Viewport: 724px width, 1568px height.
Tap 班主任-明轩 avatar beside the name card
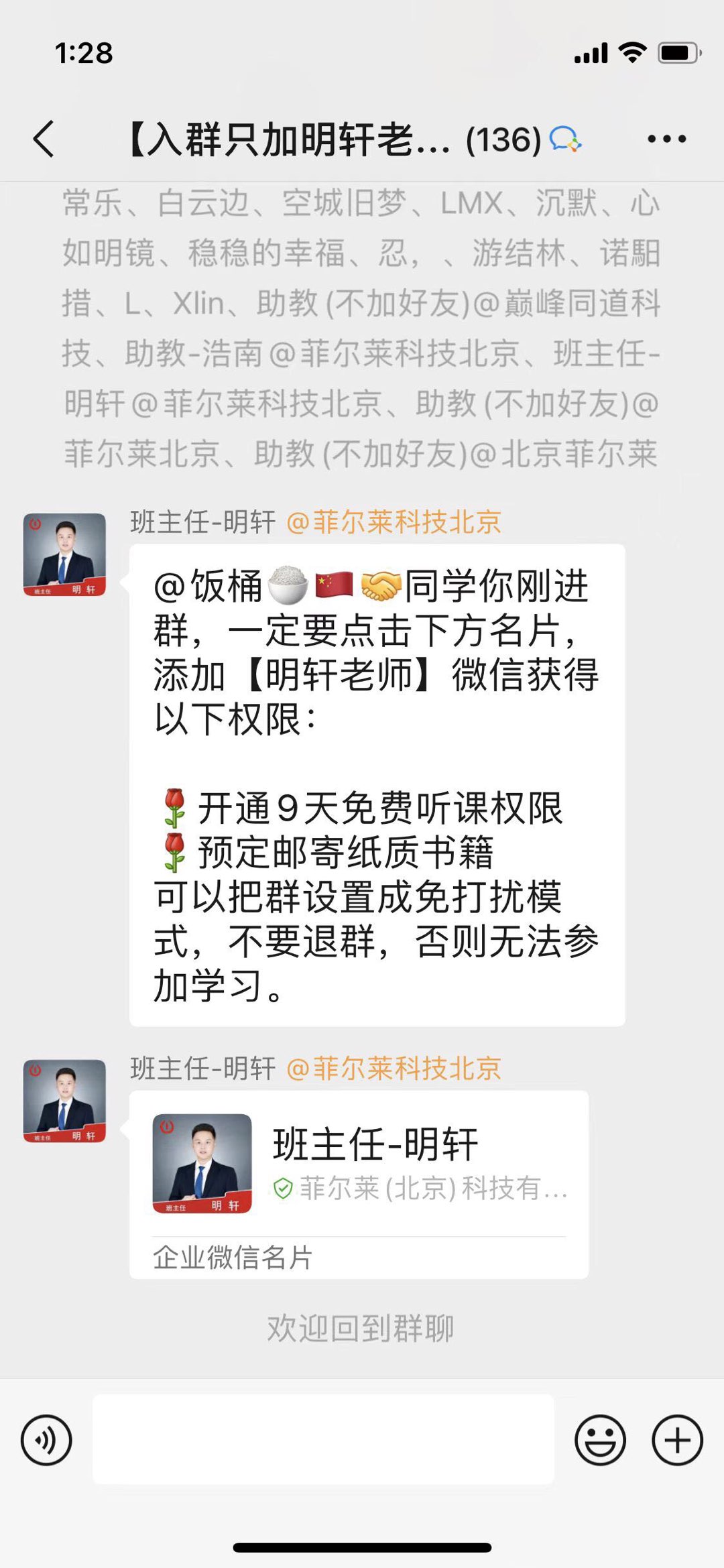pos(64,1101)
